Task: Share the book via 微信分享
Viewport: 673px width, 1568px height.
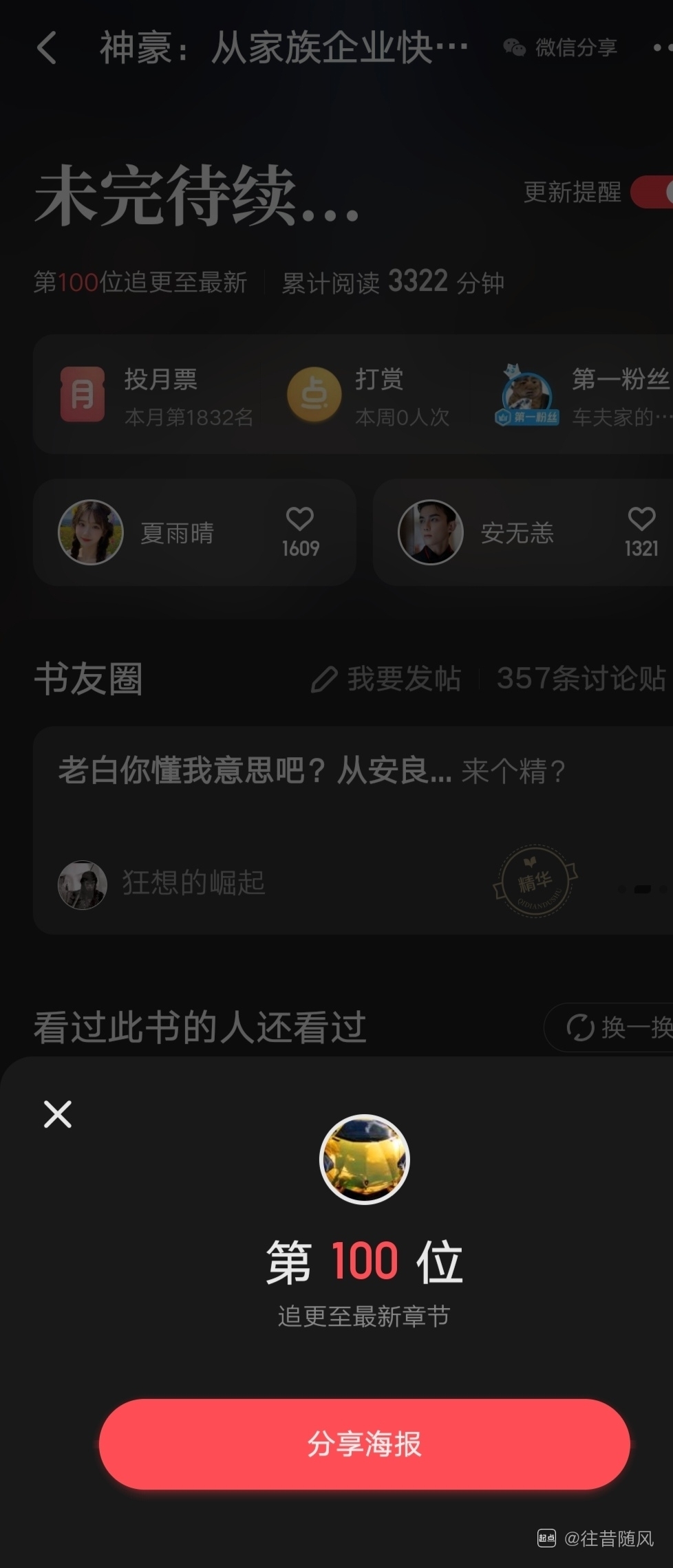Action: point(560,47)
